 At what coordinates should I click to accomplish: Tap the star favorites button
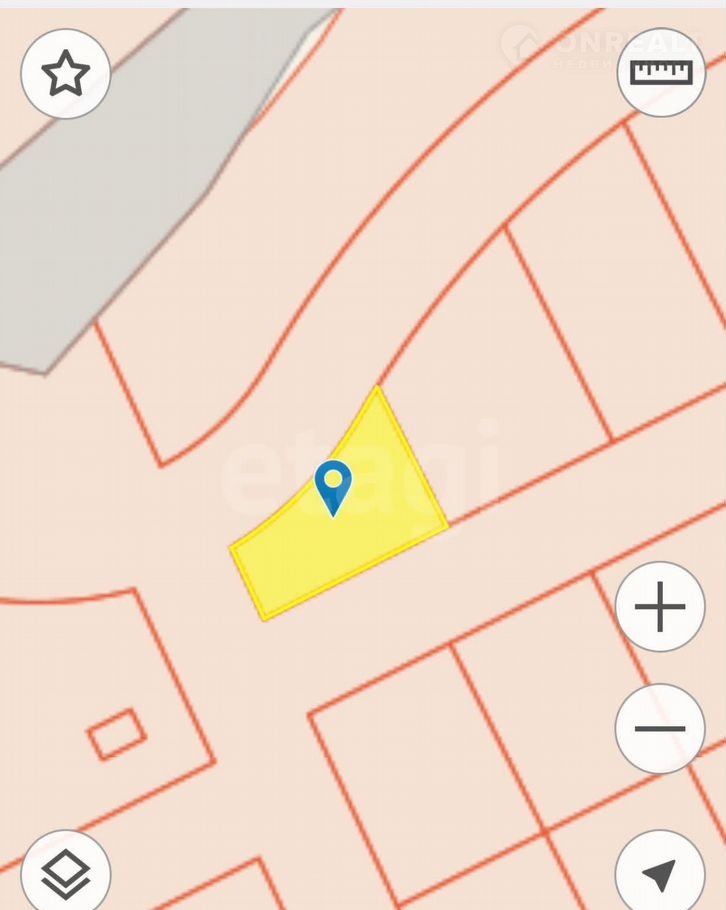pyautogui.click(x=66, y=74)
